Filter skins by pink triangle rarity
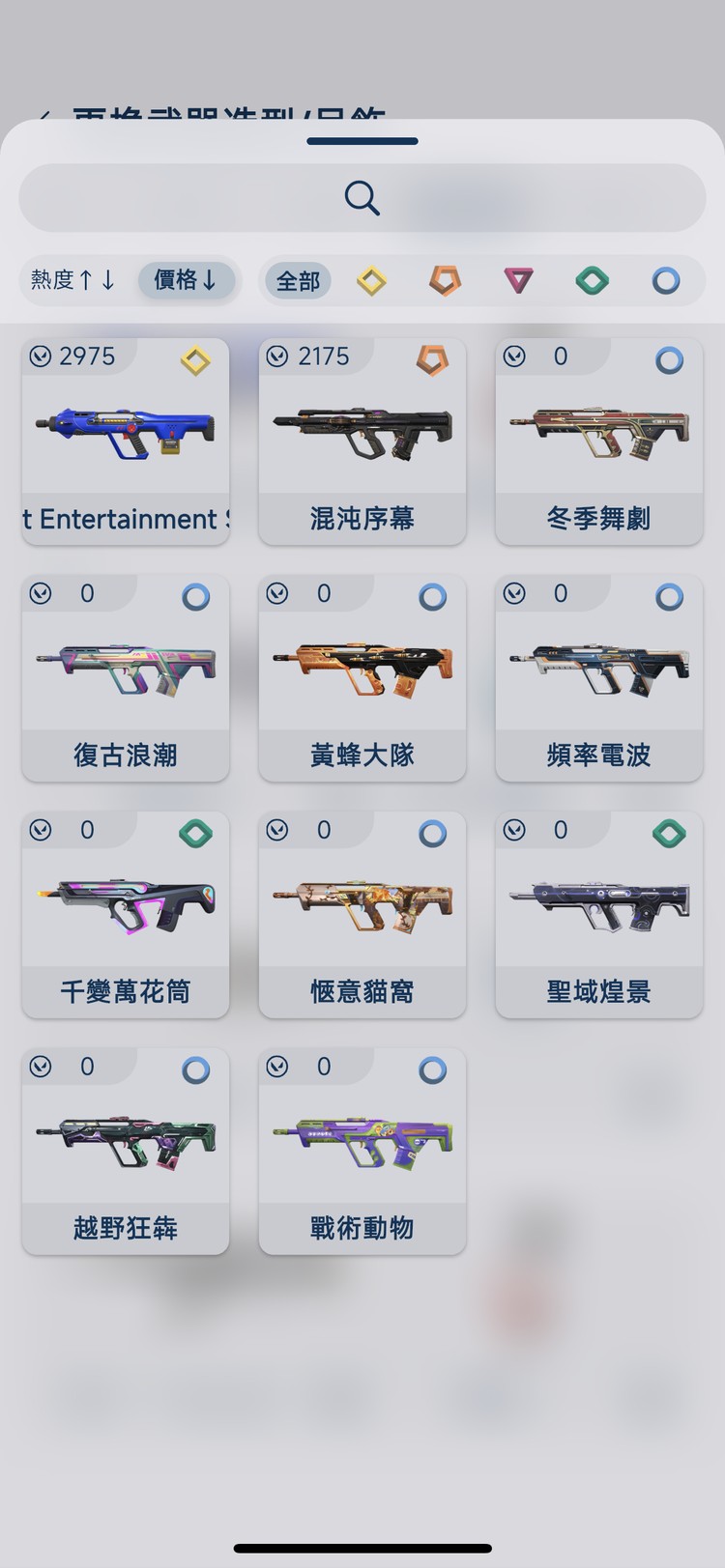Viewport: 725px width, 1568px height. [519, 281]
